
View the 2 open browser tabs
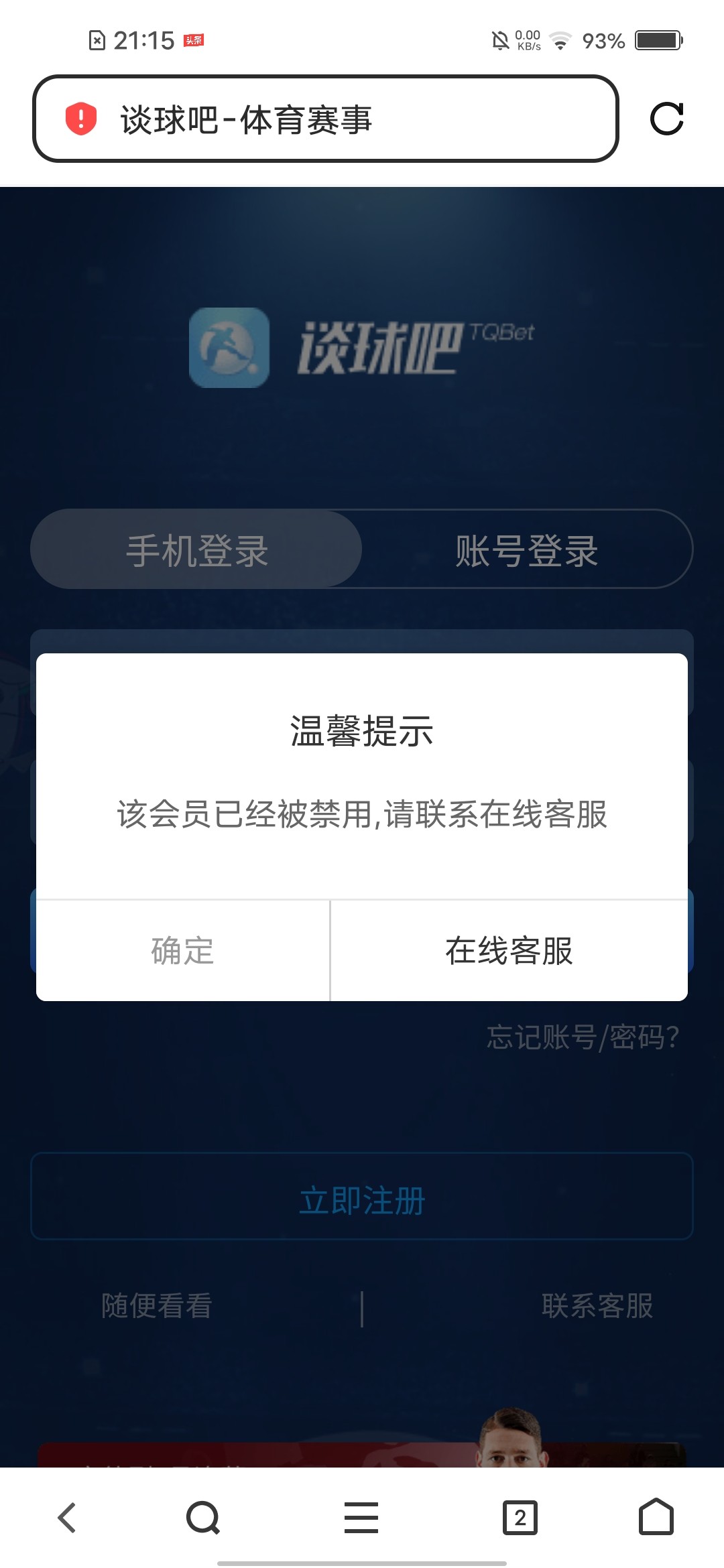520,1517
